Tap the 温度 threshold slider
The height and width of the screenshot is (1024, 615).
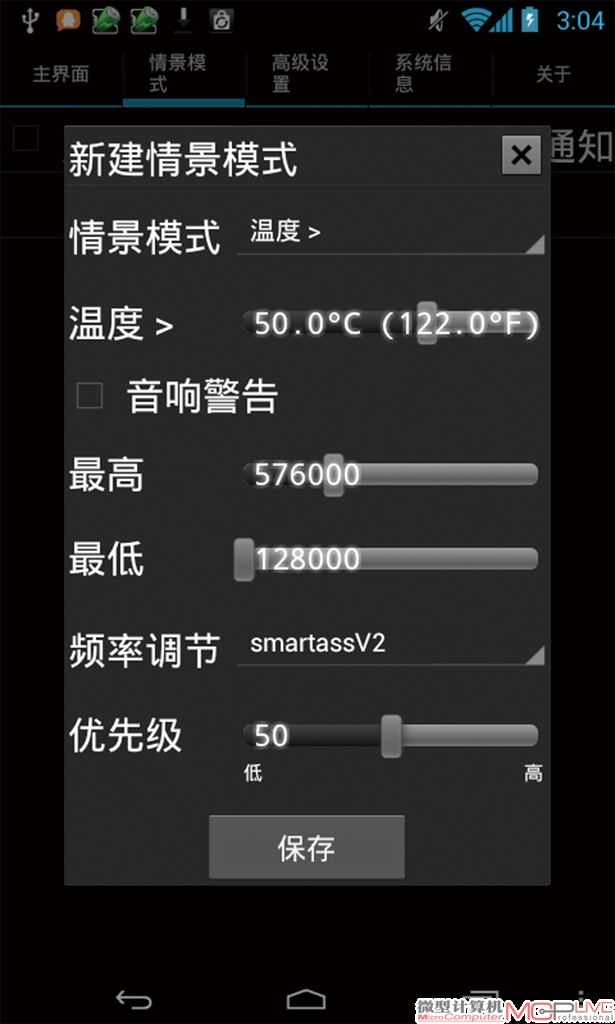[x=390, y=323]
